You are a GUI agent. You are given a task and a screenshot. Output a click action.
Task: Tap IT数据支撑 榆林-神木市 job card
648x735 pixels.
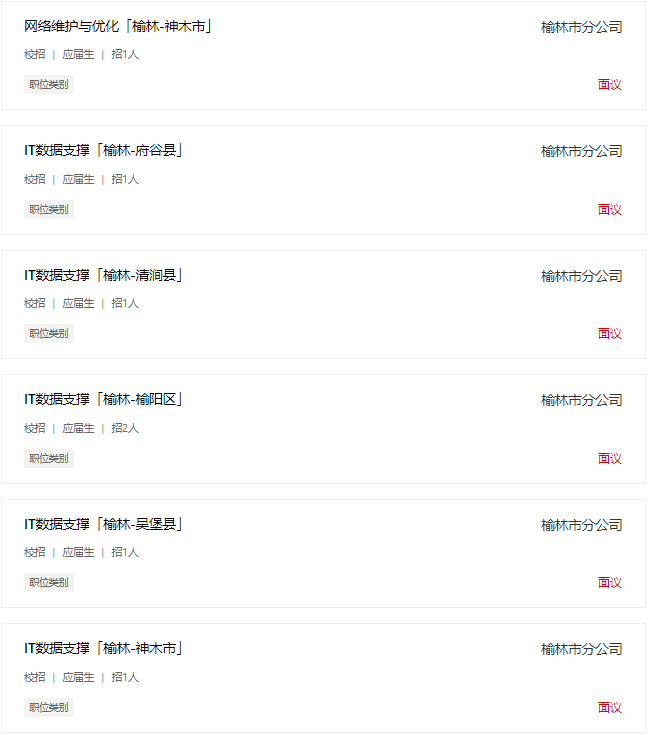[103, 649]
